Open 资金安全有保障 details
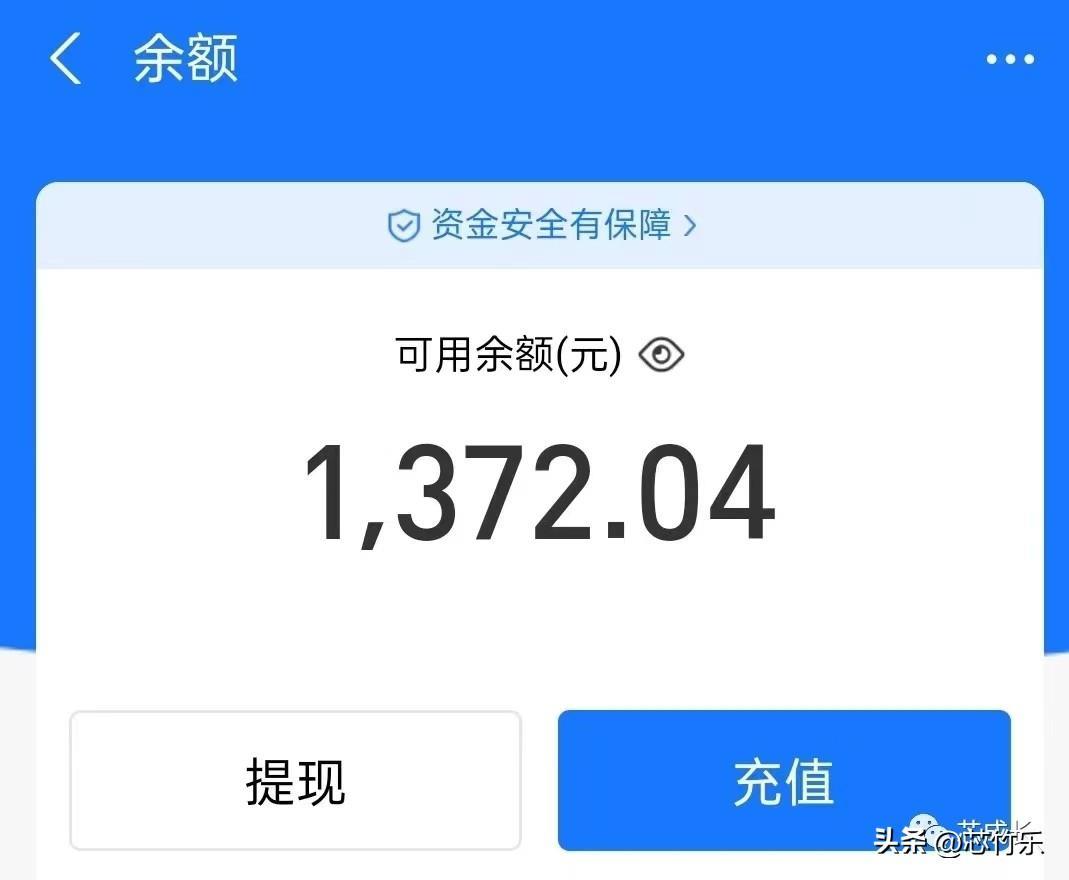 tap(541, 226)
